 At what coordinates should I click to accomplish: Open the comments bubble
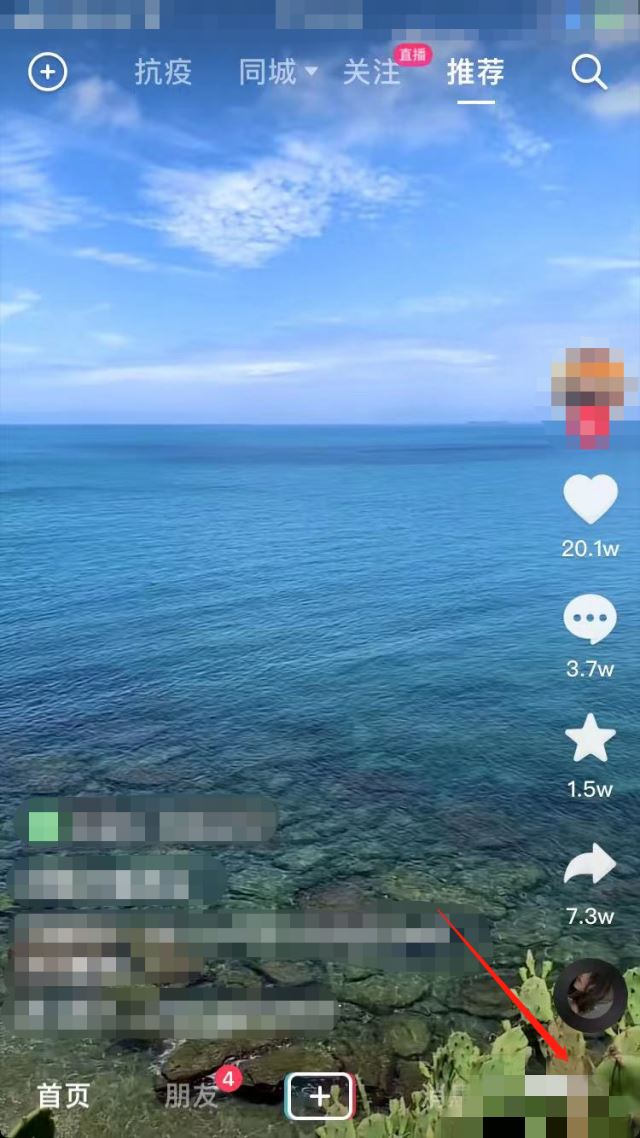pos(590,620)
